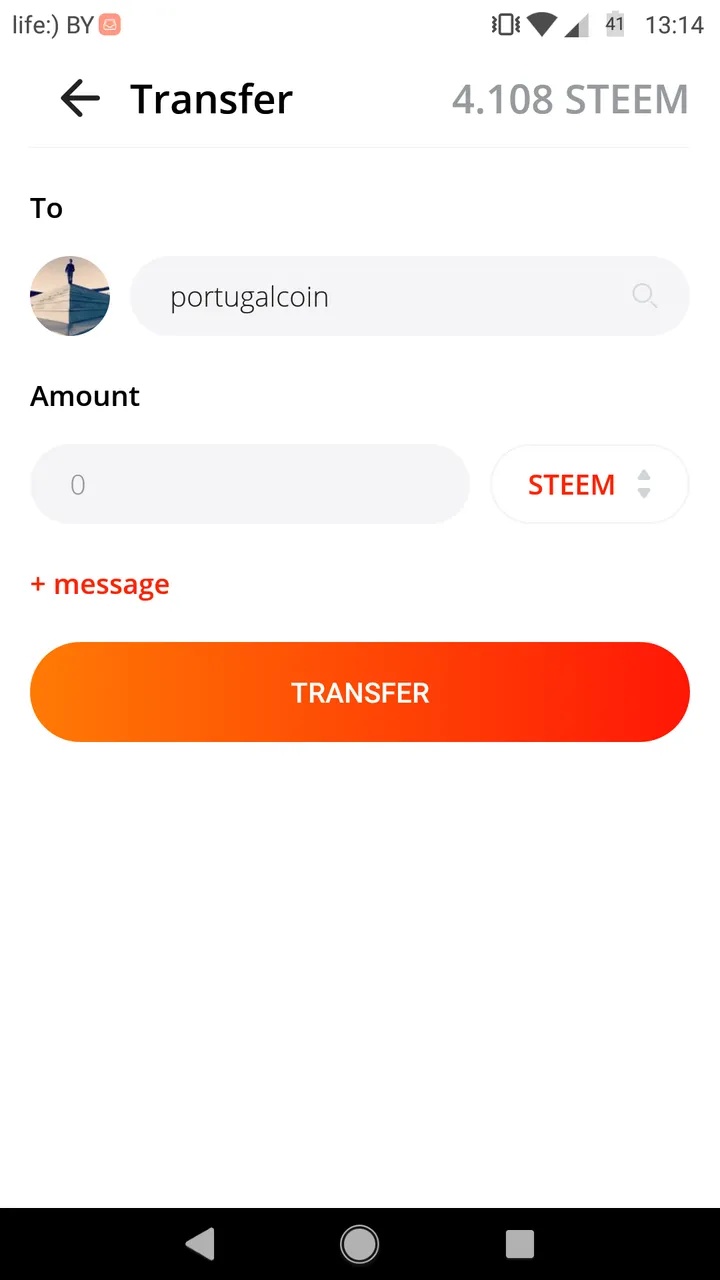Tap the system home button
Viewport: 720px width, 1280px height.
[x=360, y=1244]
